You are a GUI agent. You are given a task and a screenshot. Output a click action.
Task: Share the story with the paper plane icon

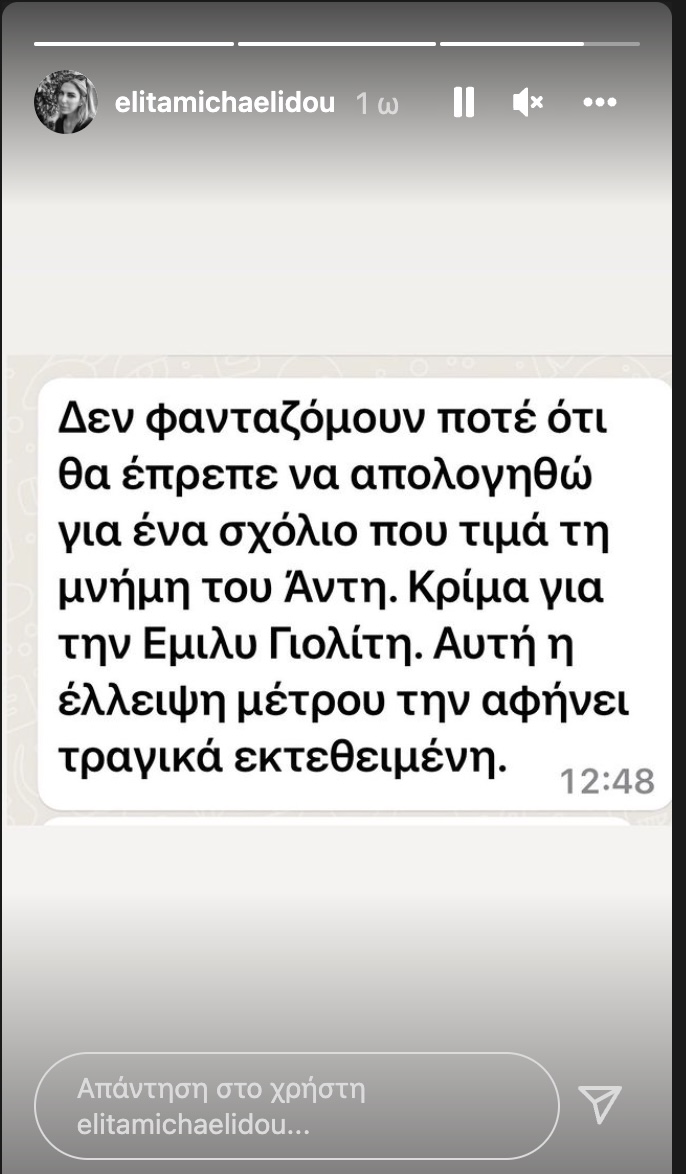click(x=600, y=1104)
